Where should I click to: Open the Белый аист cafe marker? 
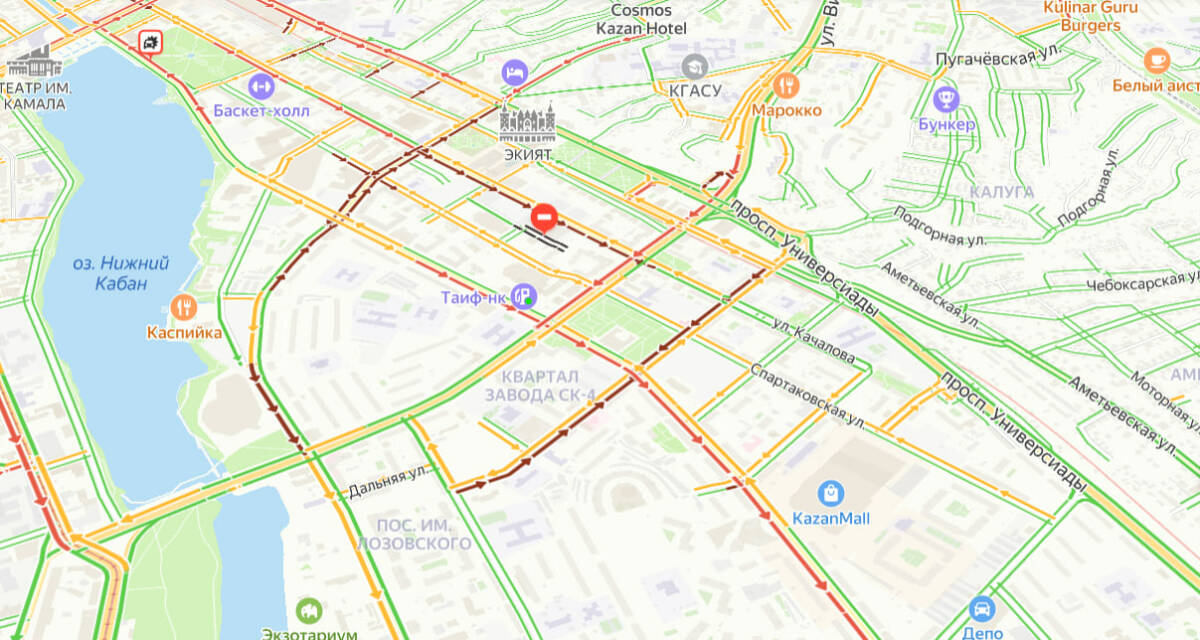[1157, 61]
